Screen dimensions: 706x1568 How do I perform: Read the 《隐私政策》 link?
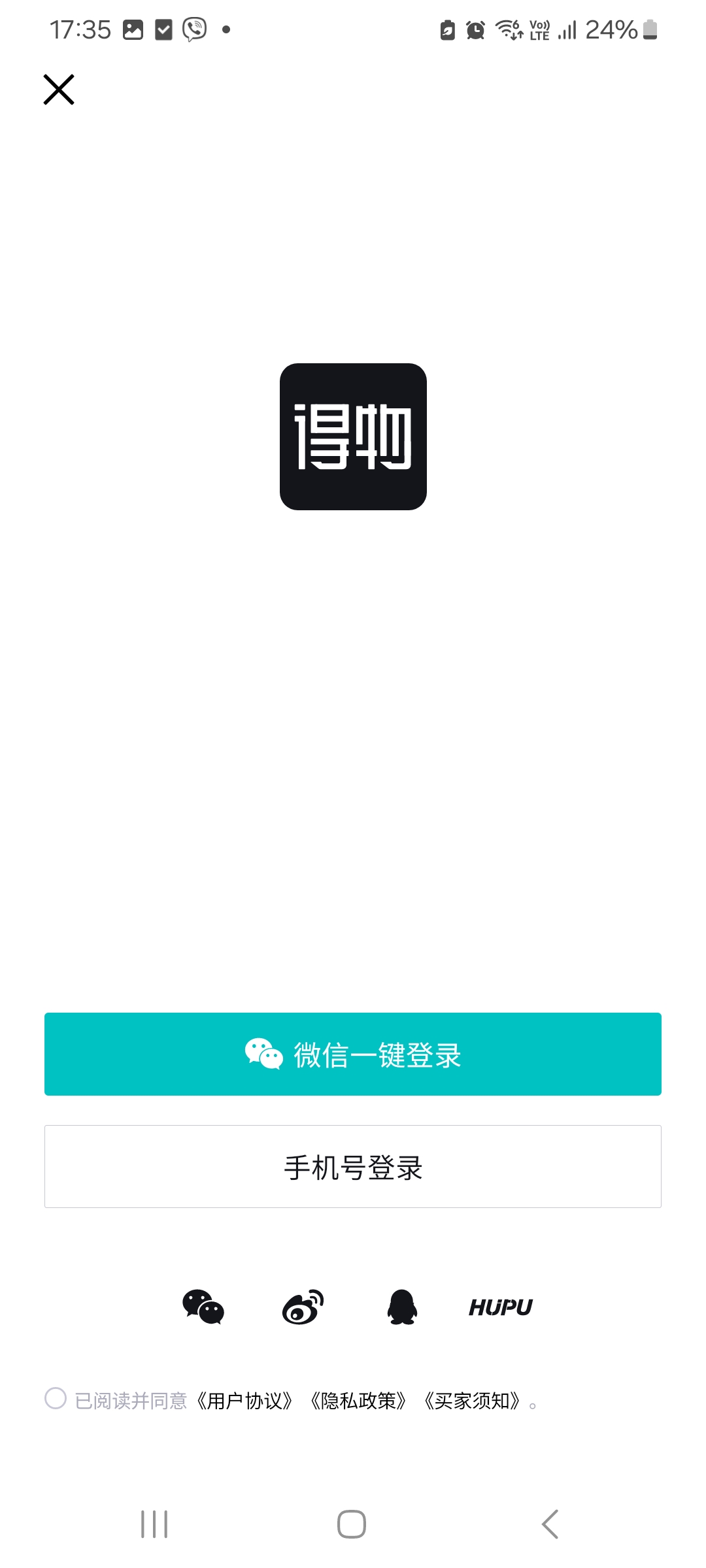(x=359, y=1401)
